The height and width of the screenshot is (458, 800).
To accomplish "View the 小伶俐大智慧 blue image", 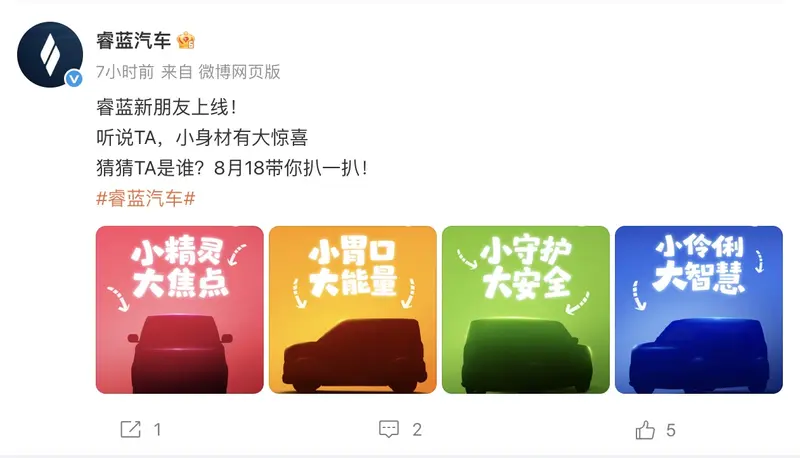I will tap(697, 309).
